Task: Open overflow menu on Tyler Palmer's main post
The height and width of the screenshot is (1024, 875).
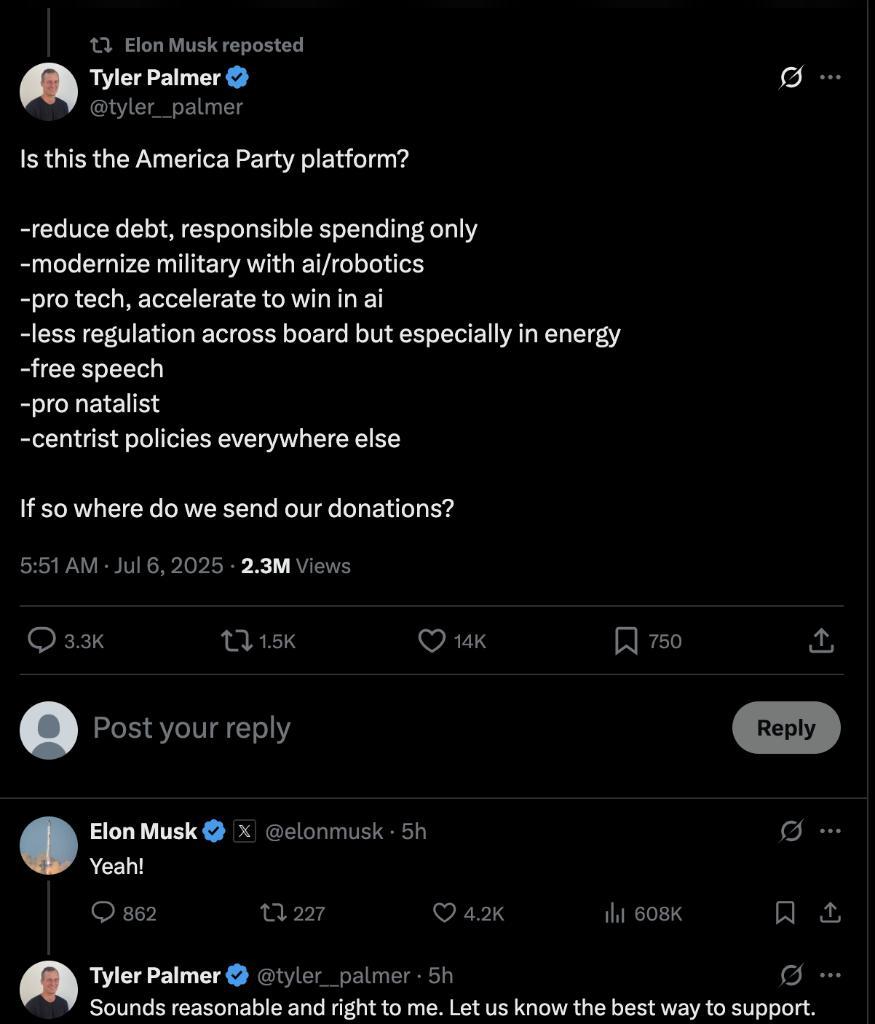Action: pyautogui.click(x=830, y=77)
